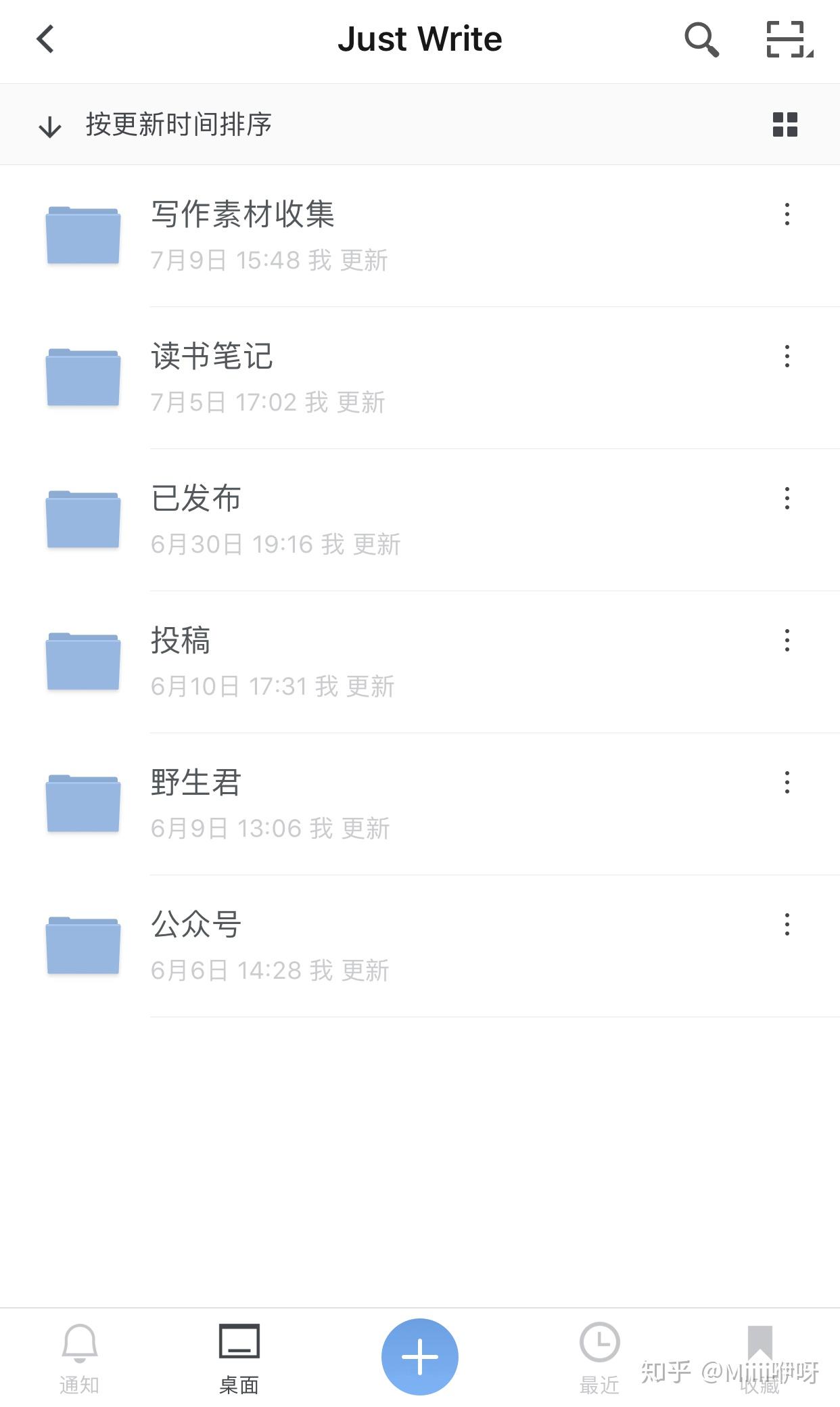This screenshot has height=1407, width=840.
Task: Tap the scan icon in the top right
Action: [x=787, y=39]
